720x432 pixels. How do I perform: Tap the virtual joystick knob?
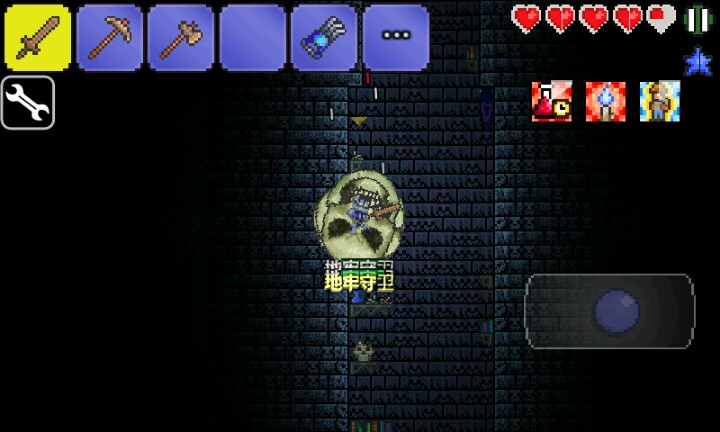617,312
